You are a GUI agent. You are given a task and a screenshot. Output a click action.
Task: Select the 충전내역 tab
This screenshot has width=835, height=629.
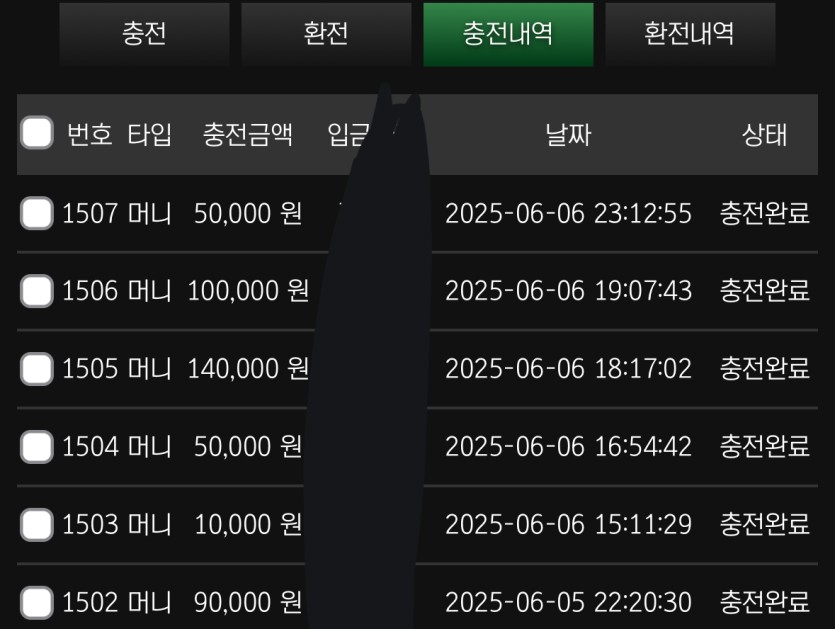[508, 34]
